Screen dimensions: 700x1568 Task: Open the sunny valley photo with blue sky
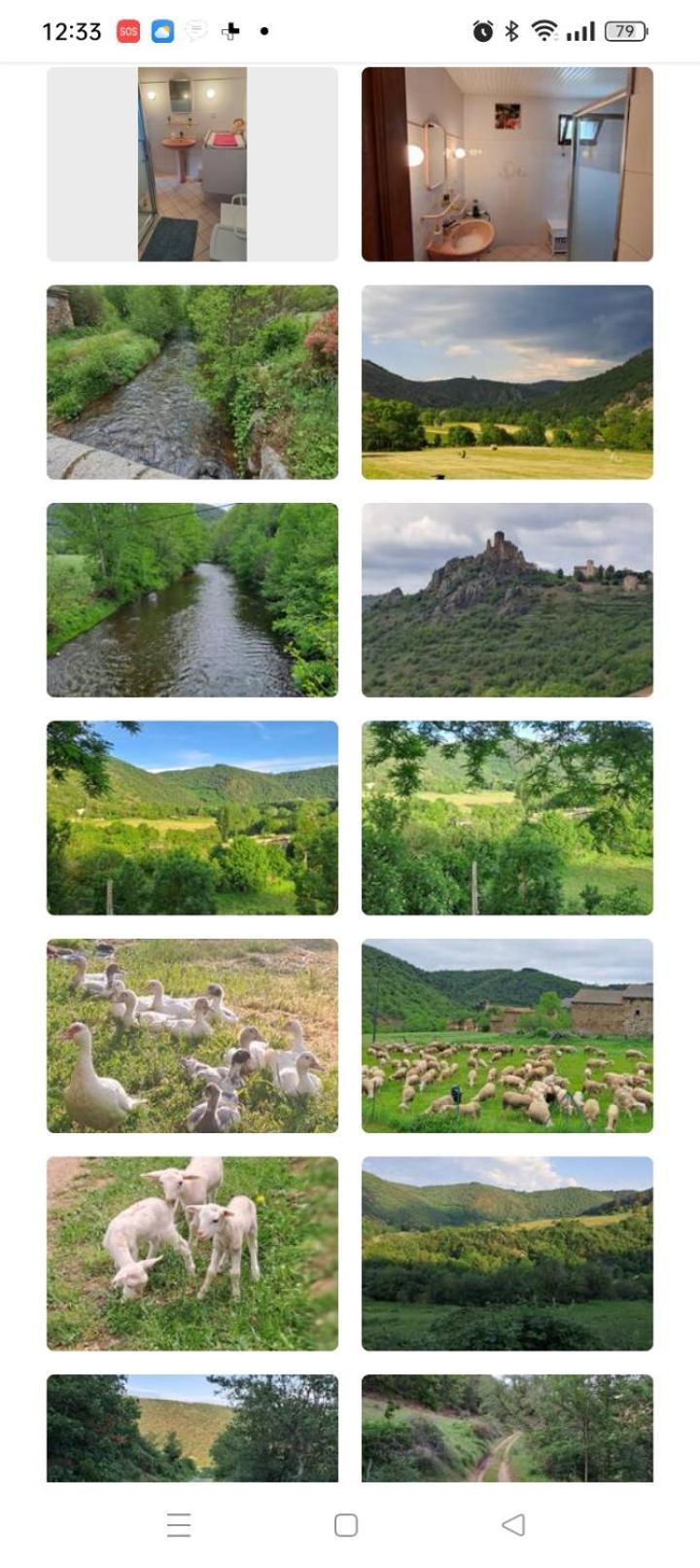click(192, 817)
